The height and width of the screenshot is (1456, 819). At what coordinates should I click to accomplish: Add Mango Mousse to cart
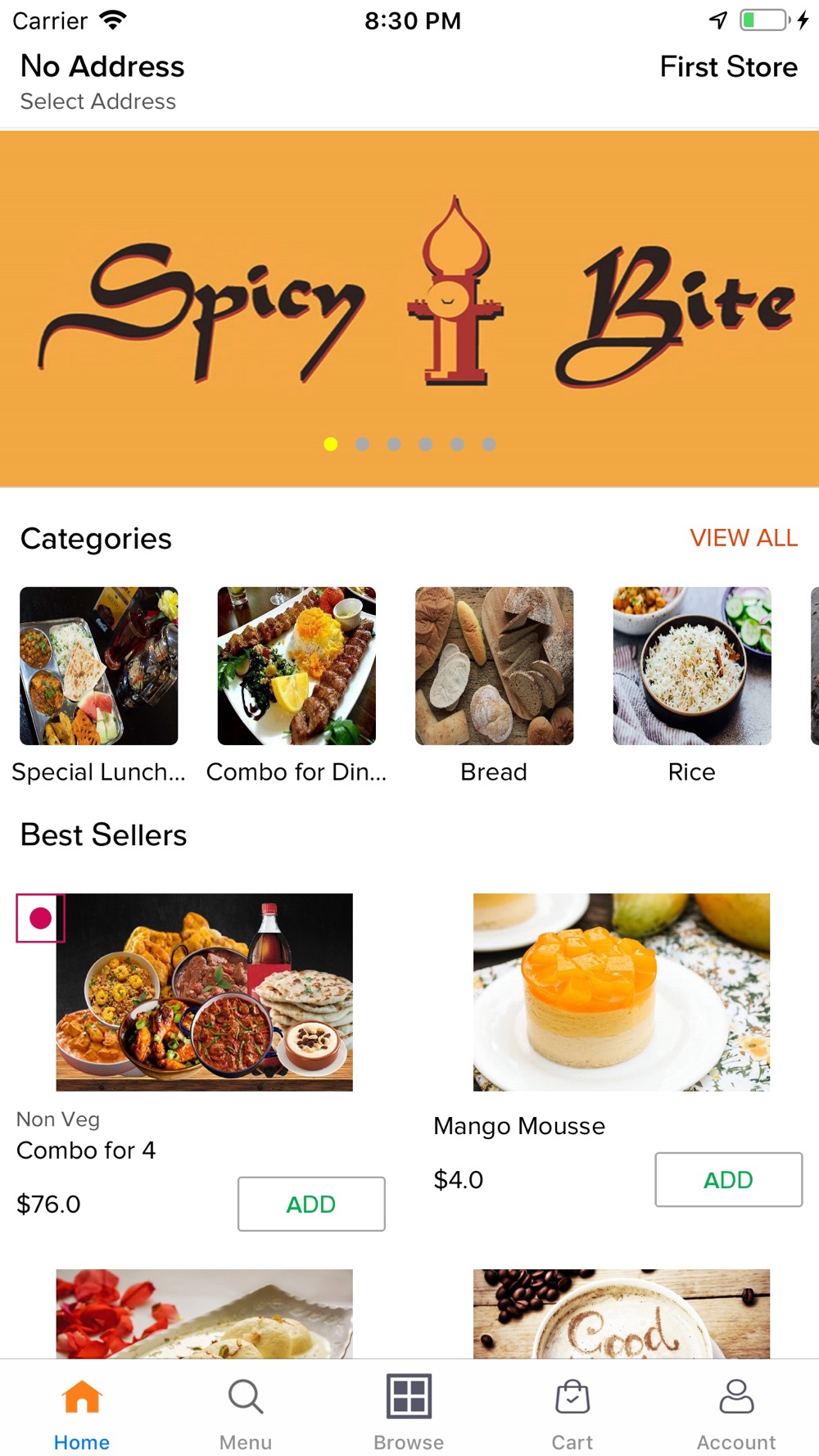click(x=728, y=1179)
